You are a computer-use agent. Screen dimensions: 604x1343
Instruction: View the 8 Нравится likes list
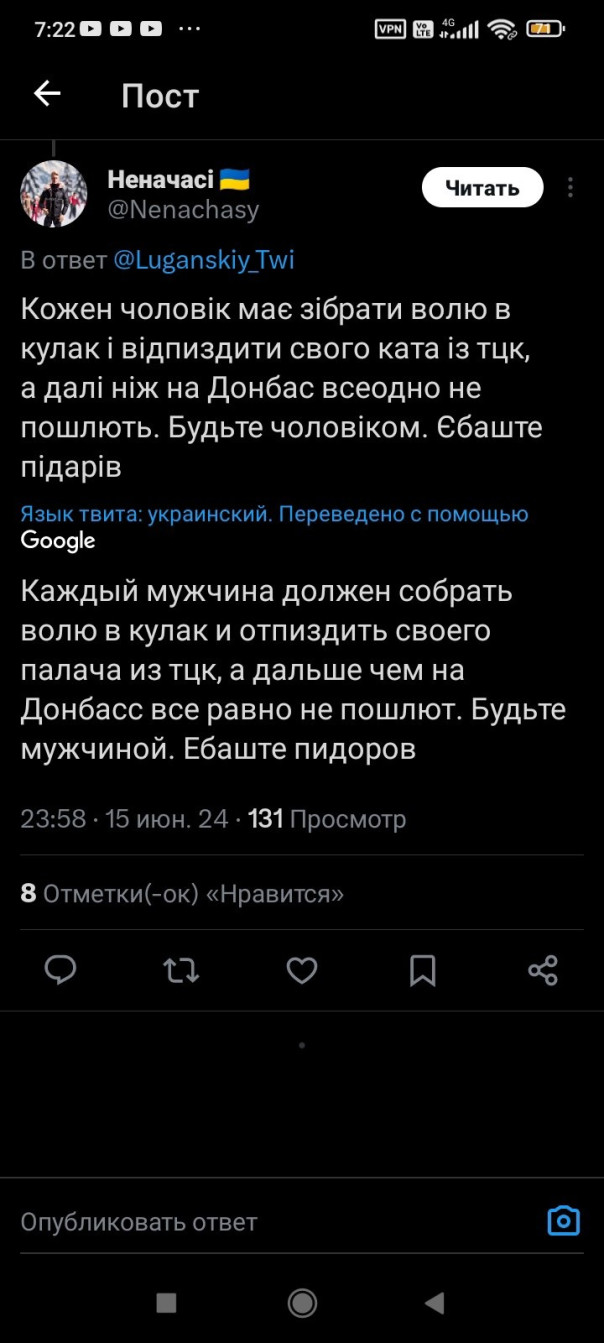182,893
